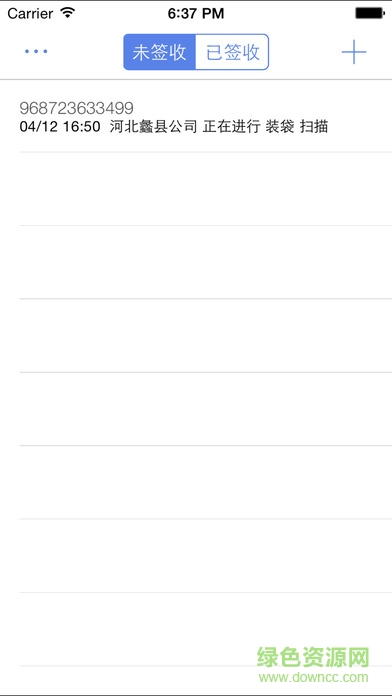Switch to the 已签收 tab

click(232, 52)
